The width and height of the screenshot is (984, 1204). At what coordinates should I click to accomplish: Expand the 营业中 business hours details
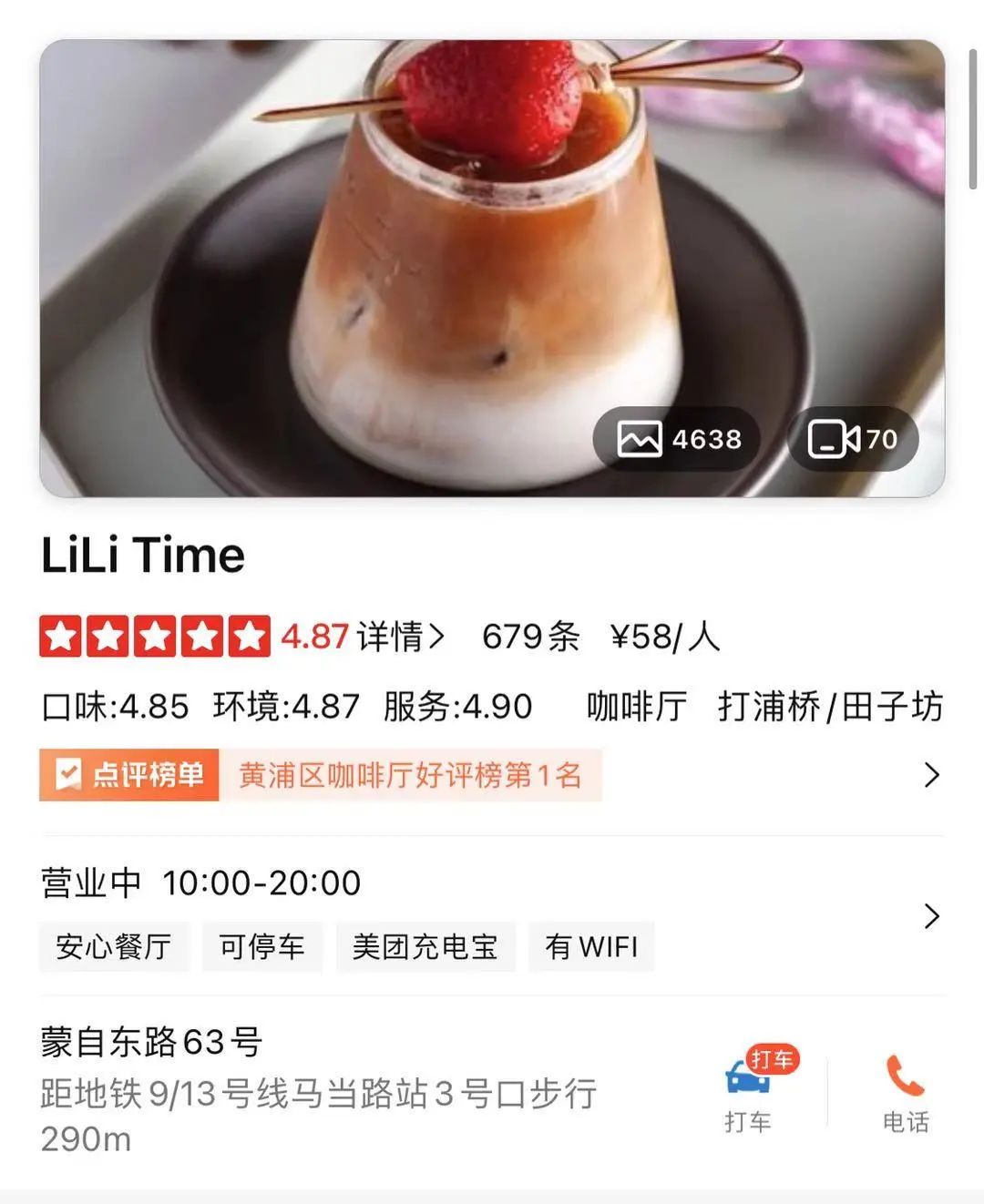[930, 915]
